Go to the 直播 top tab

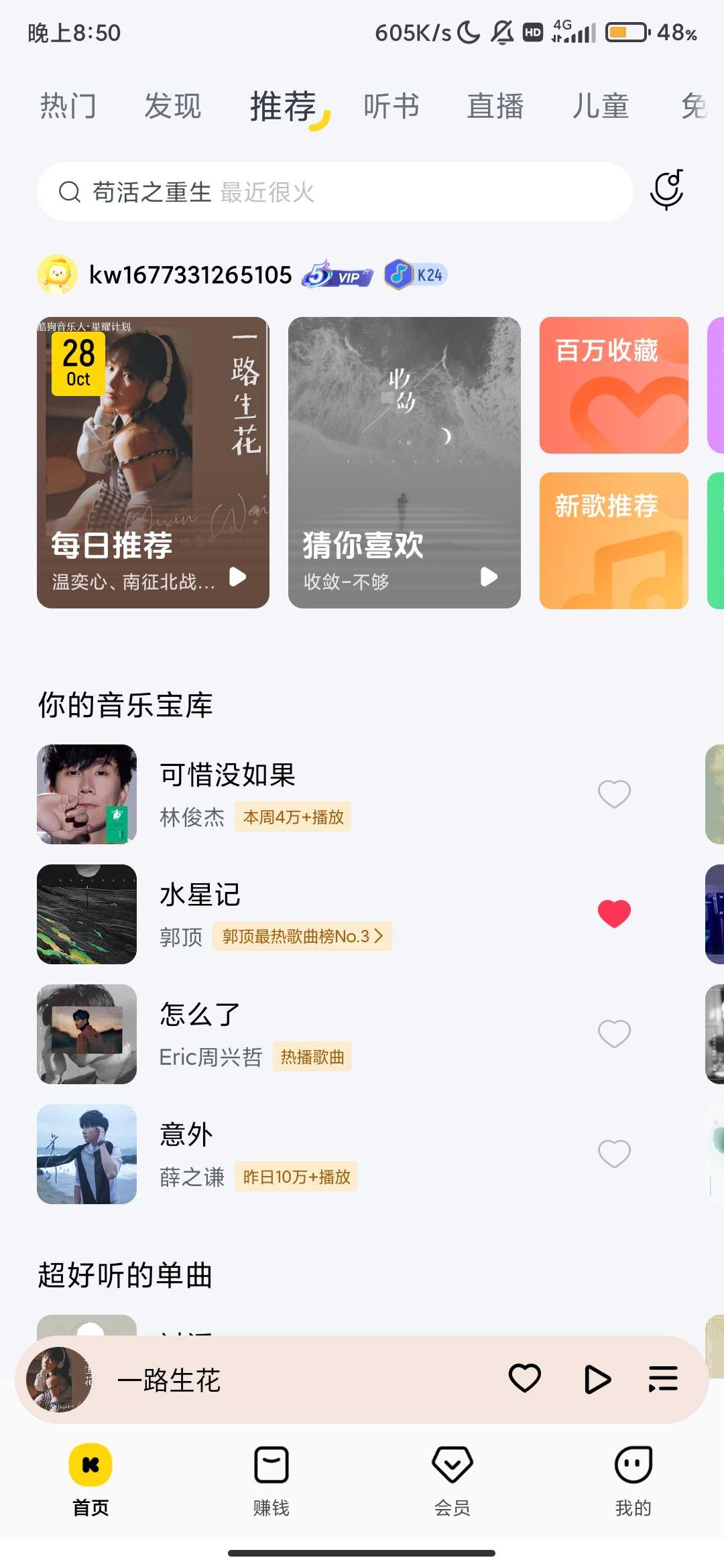tap(495, 107)
